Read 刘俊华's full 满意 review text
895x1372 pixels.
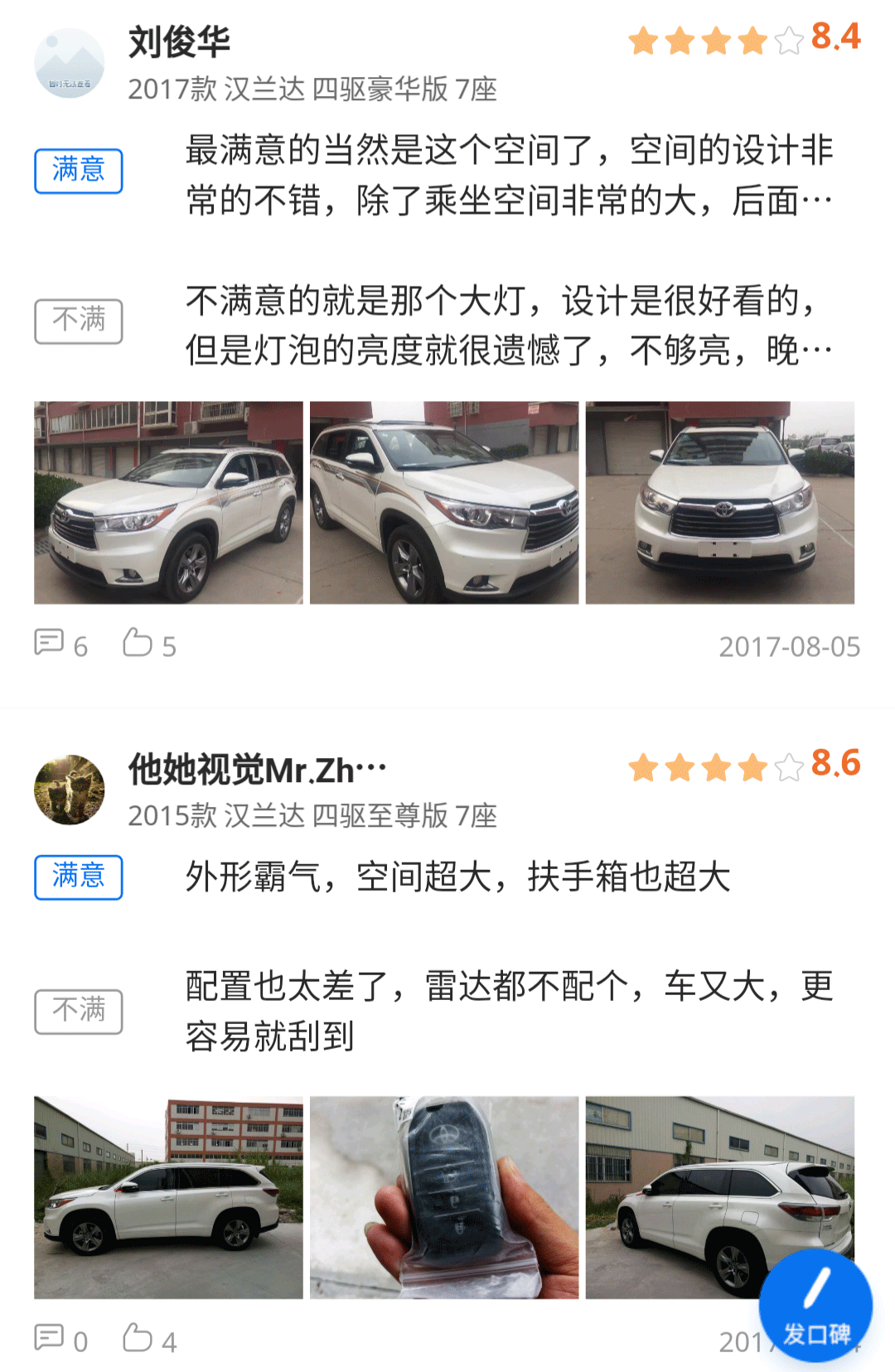[509, 175]
